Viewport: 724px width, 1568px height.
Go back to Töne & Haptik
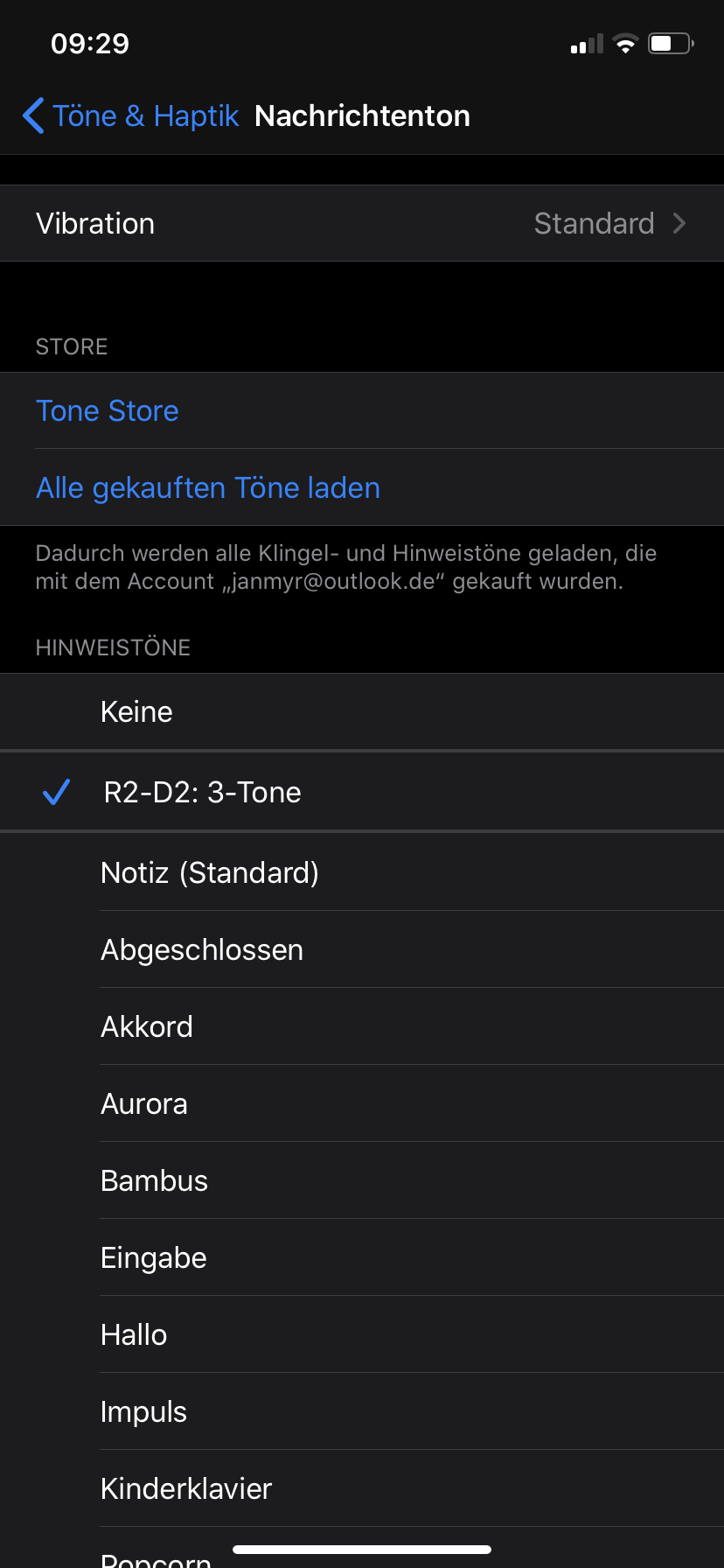coord(131,115)
